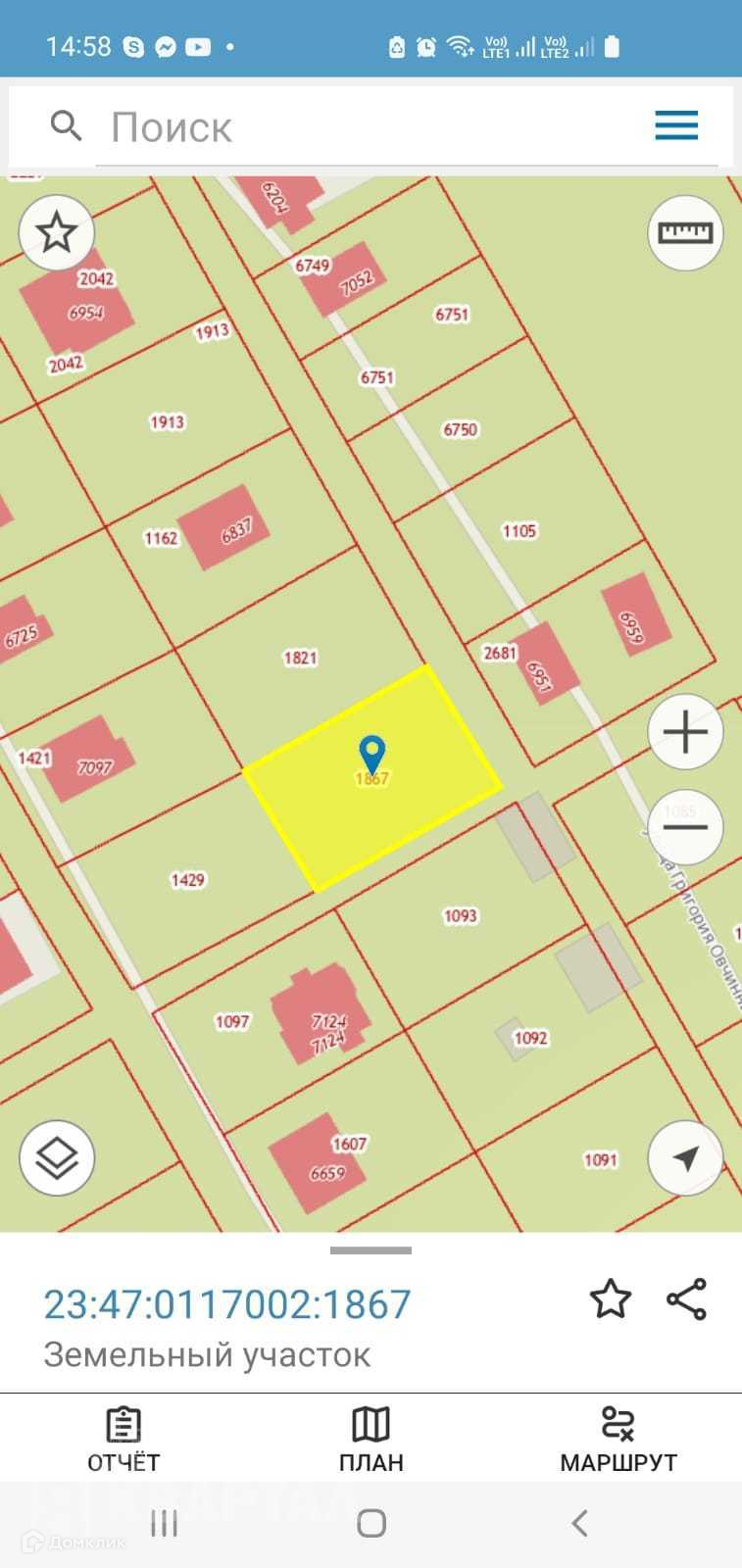The image size is (742, 1568).
Task: Center map on my location
Action: click(x=686, y=1158)
